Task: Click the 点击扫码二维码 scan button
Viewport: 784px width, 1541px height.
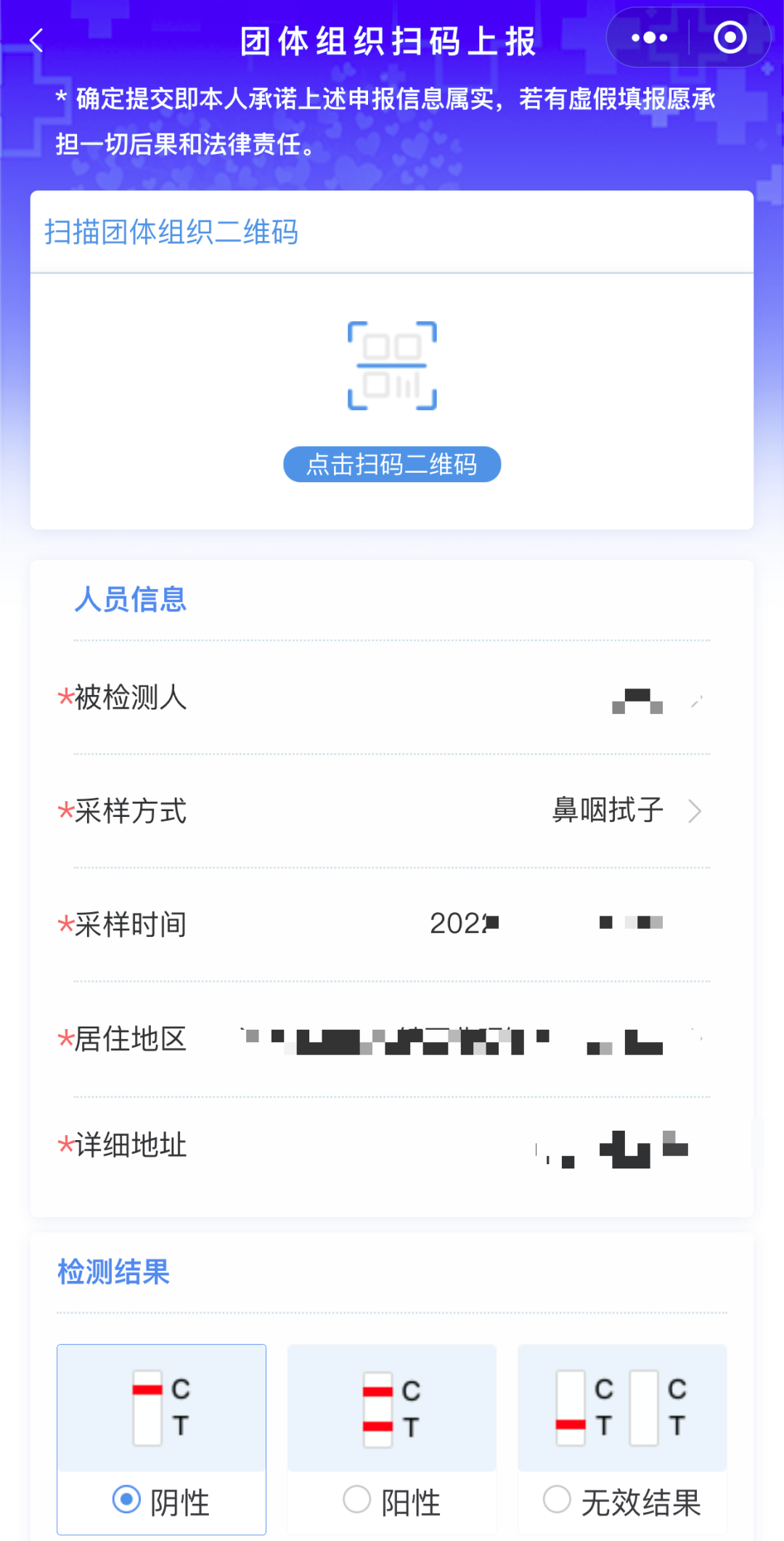Action: point(391,463)
